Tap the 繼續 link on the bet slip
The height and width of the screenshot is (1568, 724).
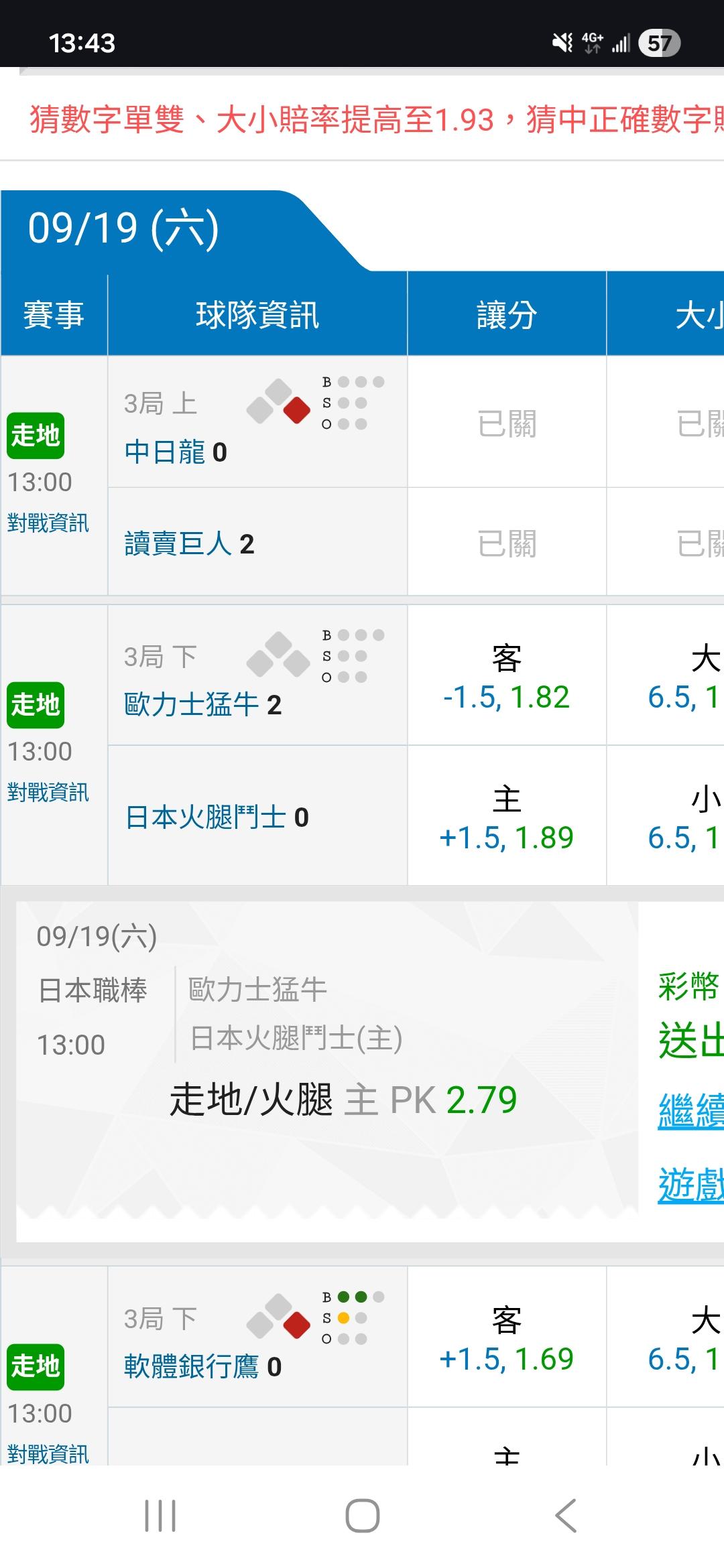691,1110
